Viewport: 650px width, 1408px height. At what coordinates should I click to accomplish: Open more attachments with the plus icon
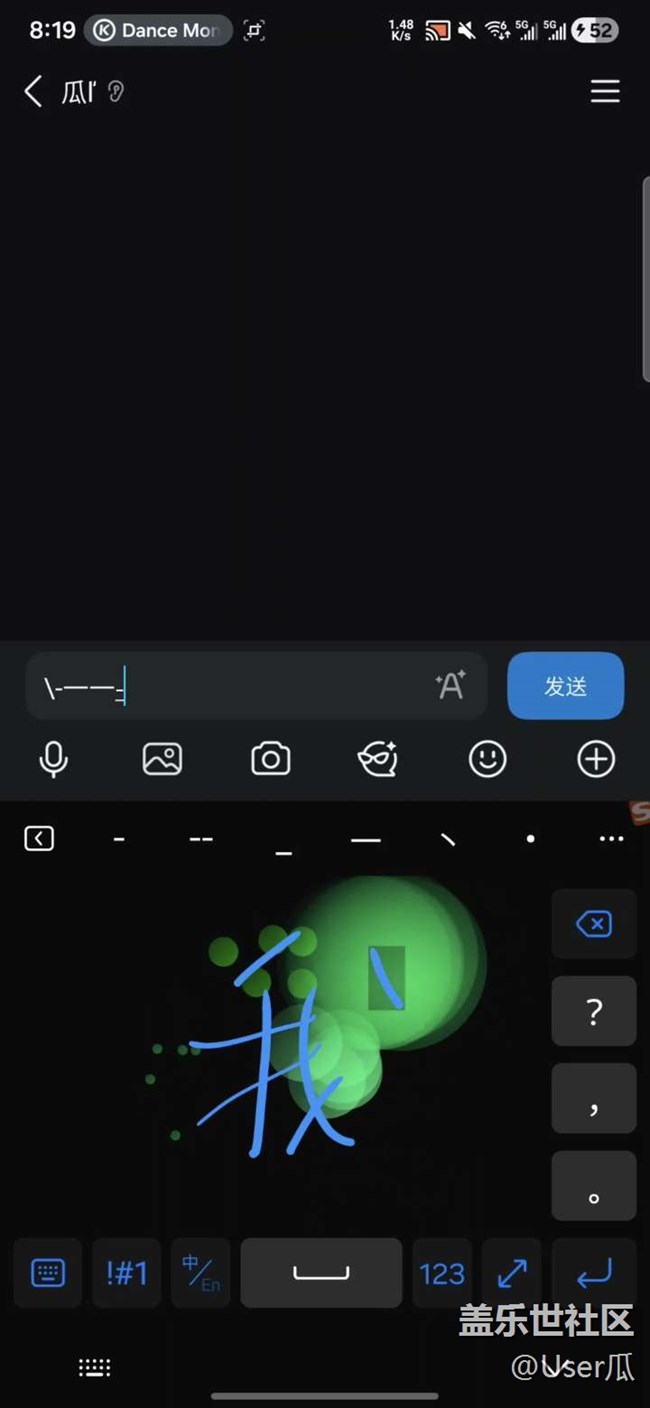click(x=596, y=760)
